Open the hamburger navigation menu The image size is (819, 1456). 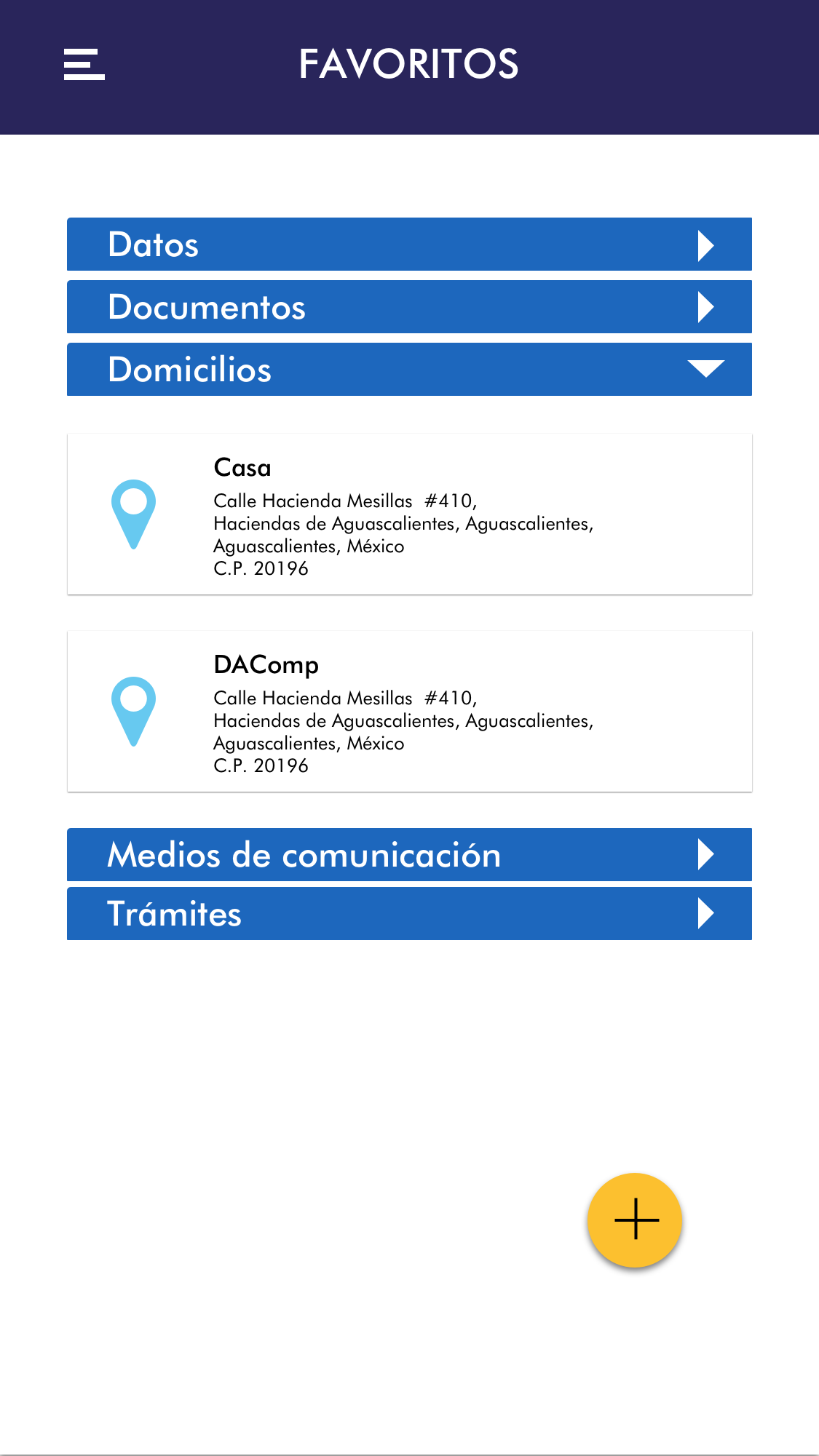(84, 64)
